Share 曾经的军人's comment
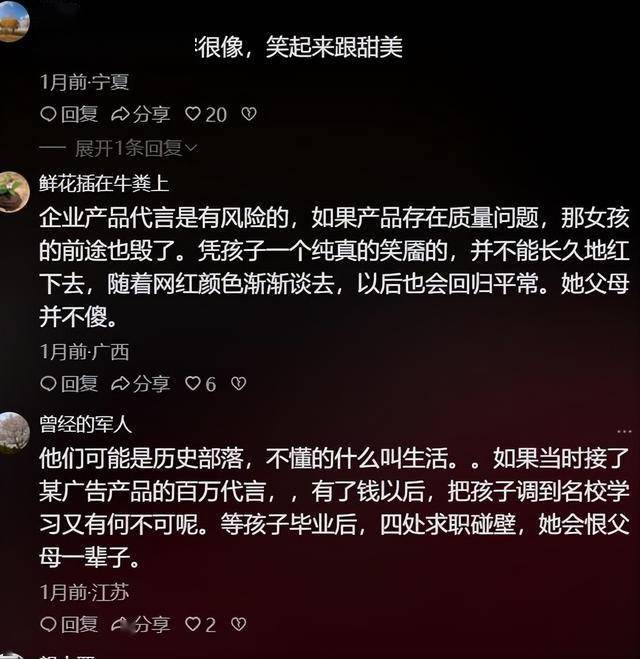The height and width of the screenshot is (659, 640). 140,625
